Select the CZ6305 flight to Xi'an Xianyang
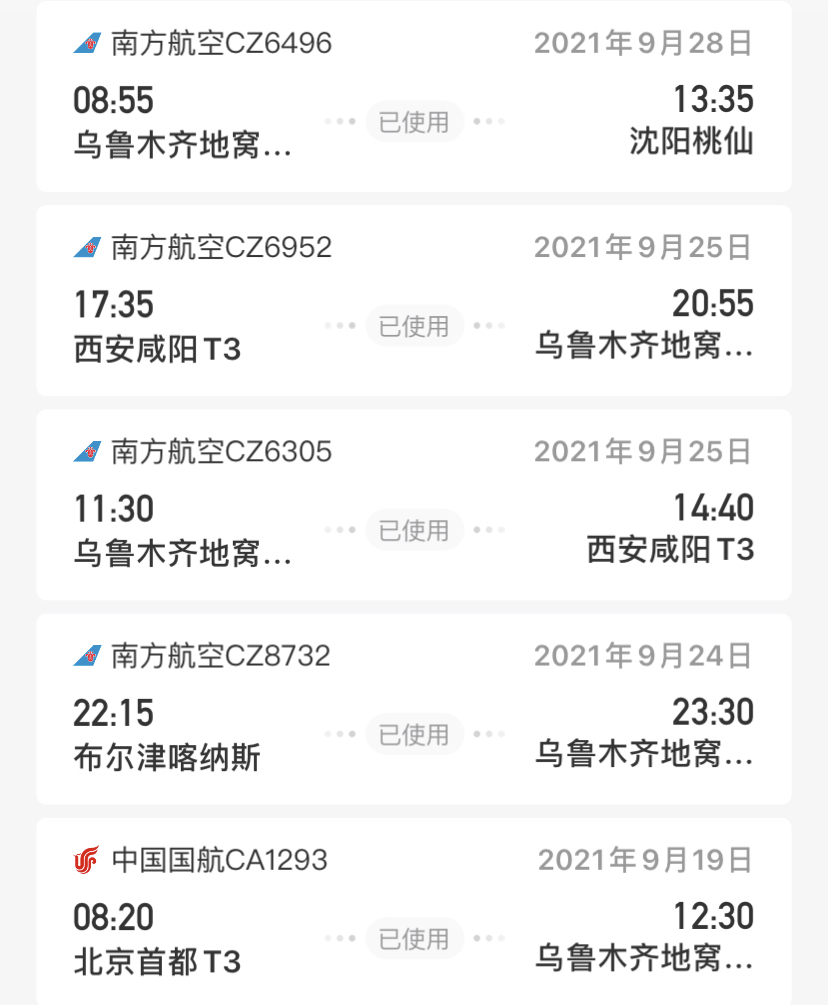Viewport: 828px width, 1005px height. (413, 505)
